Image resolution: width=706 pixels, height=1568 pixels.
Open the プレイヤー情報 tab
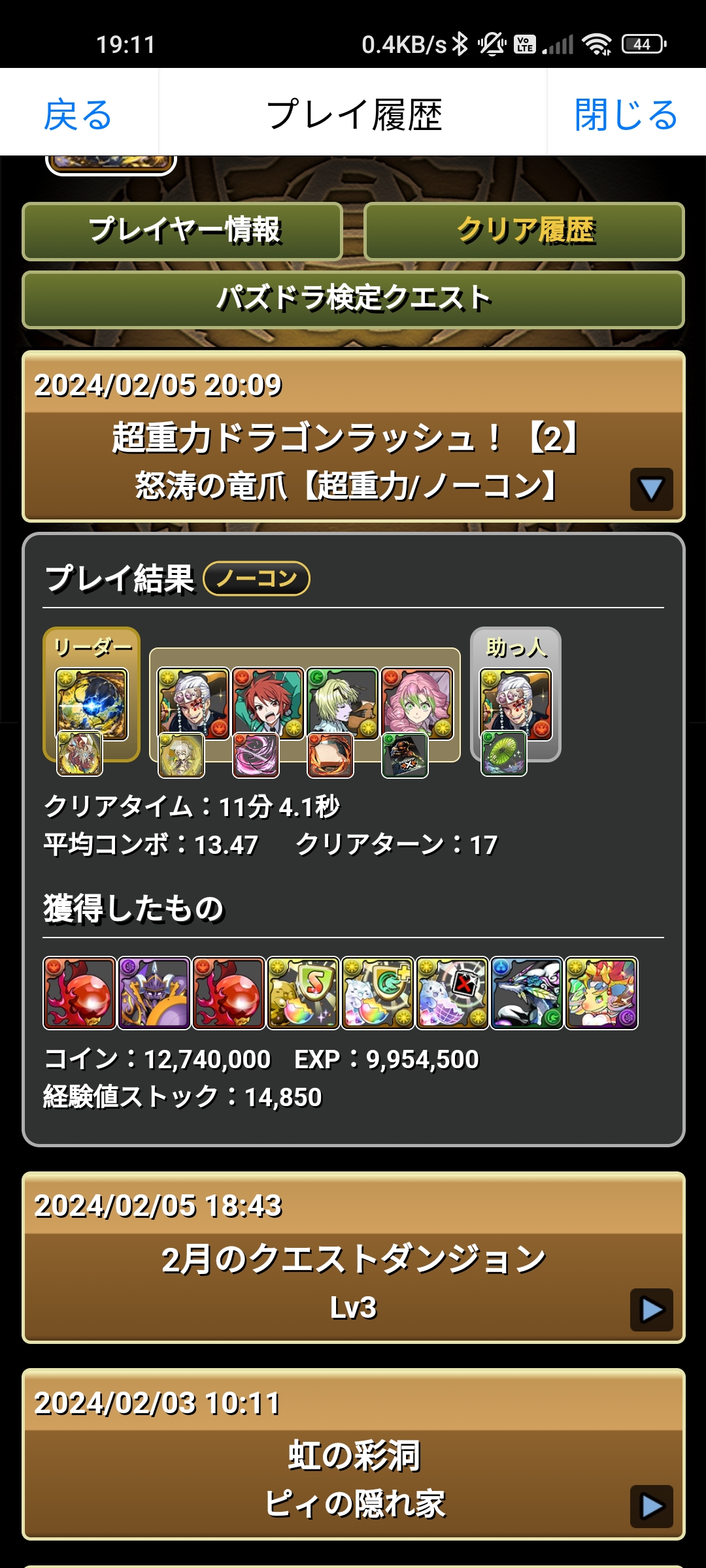(183, 231)
